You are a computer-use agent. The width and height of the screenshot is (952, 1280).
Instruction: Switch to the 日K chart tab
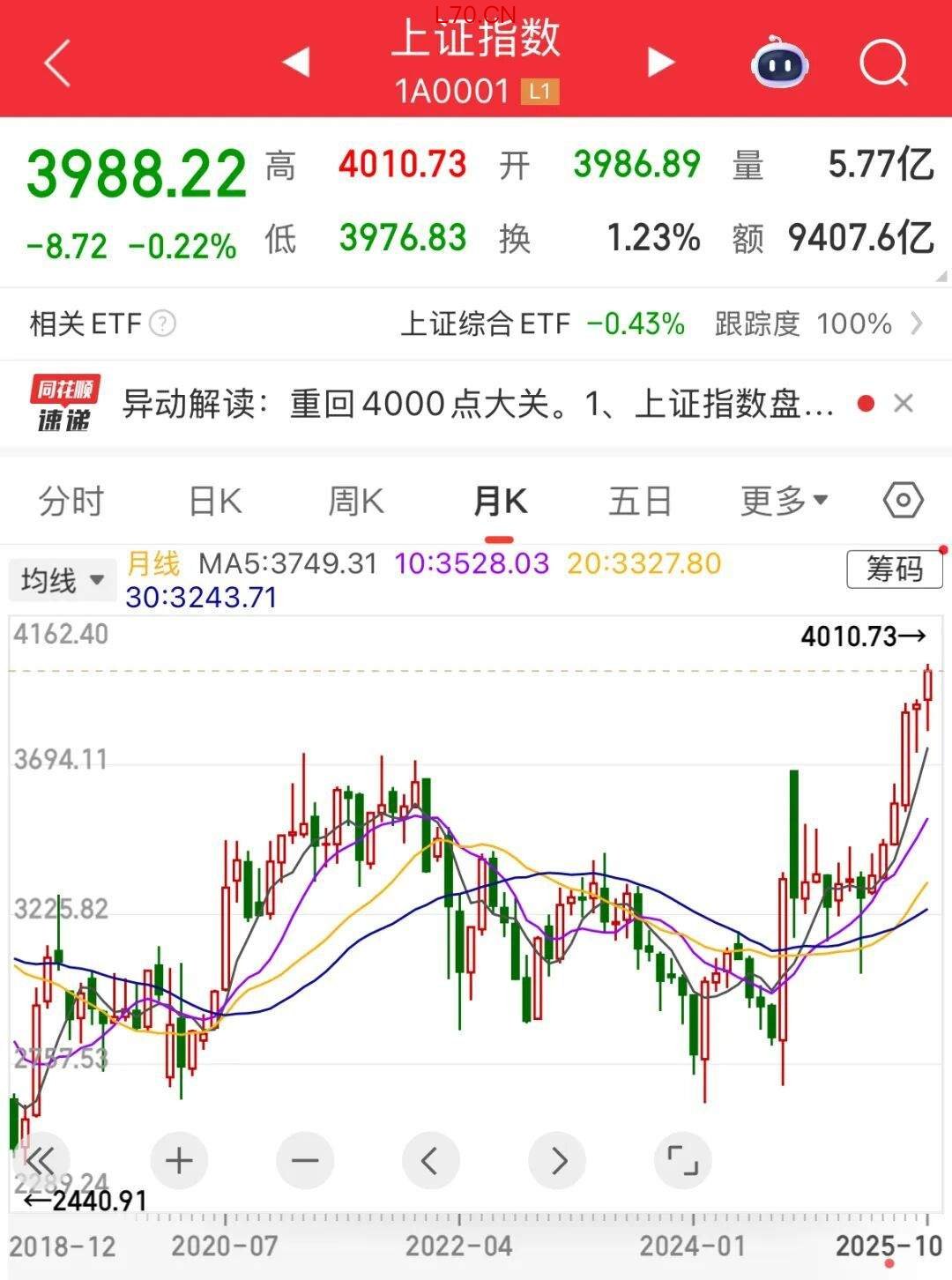point(215,502)
